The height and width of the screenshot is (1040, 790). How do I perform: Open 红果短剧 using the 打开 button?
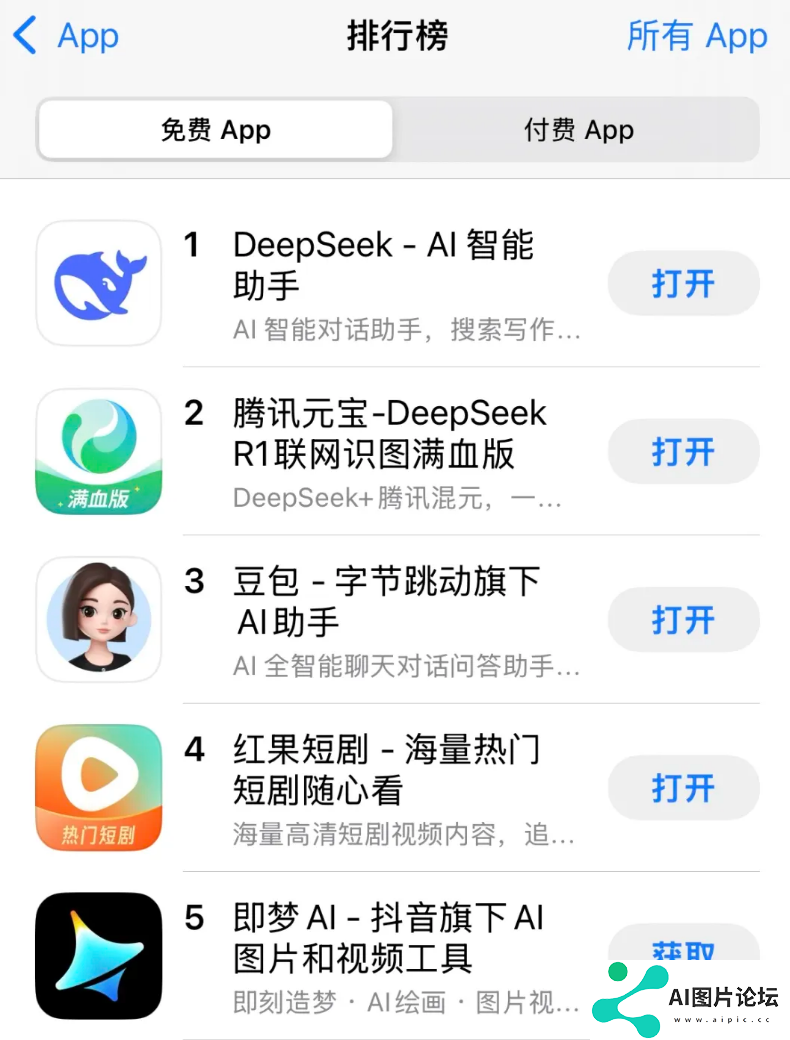tap(683, 788)
